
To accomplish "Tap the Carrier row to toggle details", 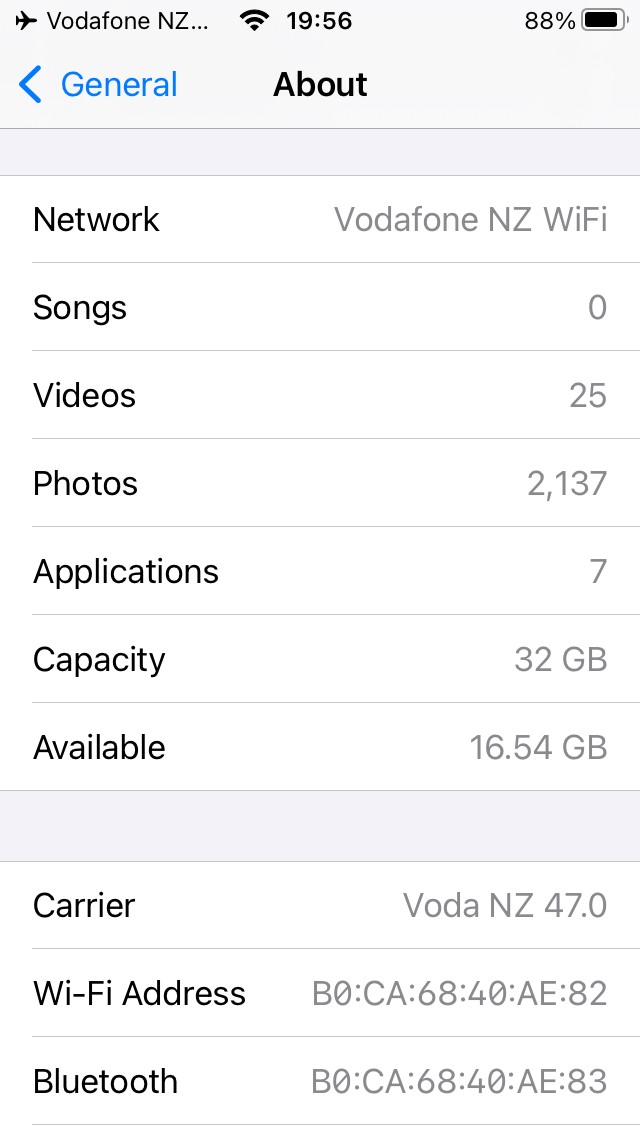I will tap(320, 905).
